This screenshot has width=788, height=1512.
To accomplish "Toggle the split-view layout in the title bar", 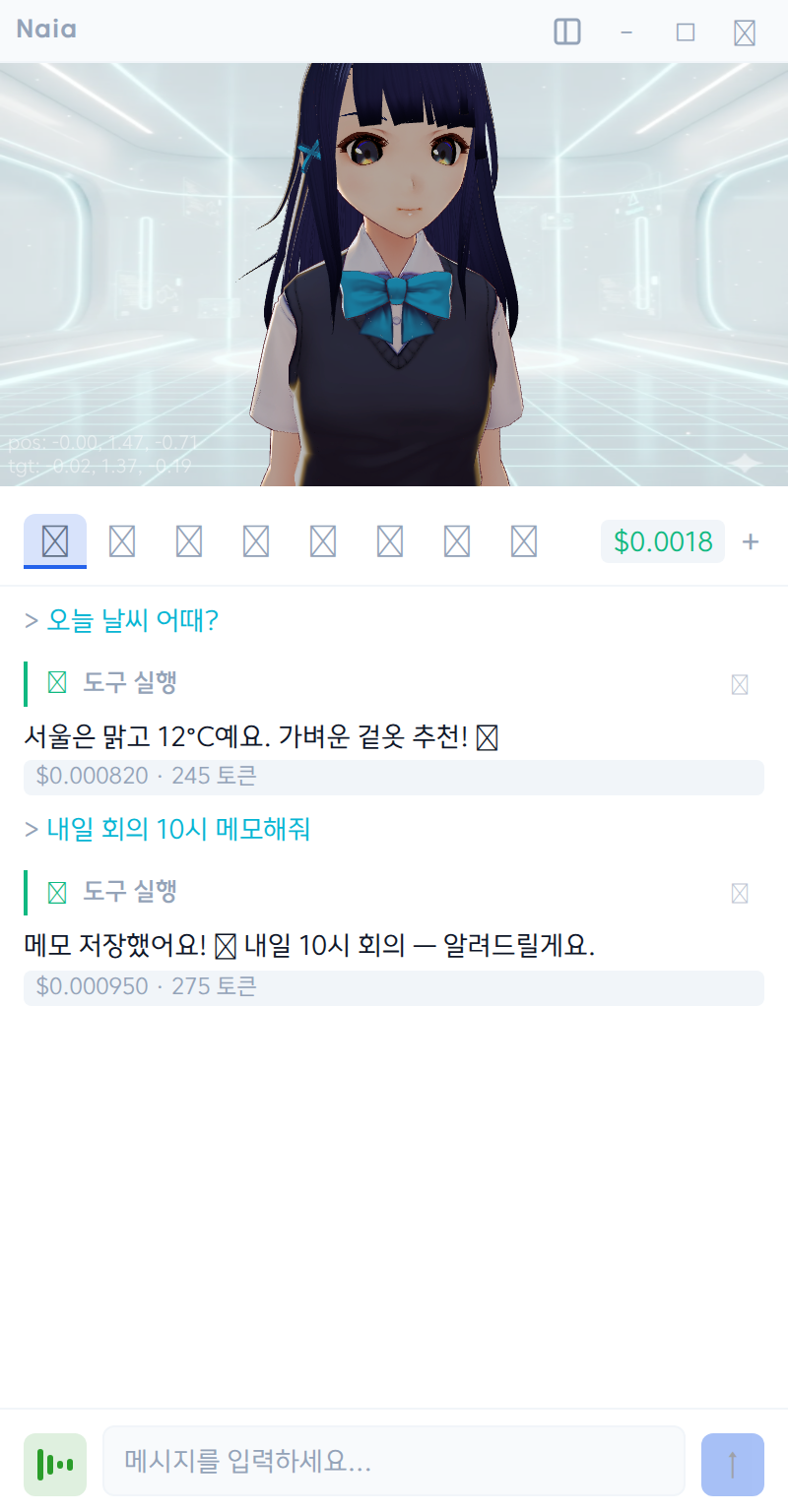I will pyautogui.click(x=566, y=31).
